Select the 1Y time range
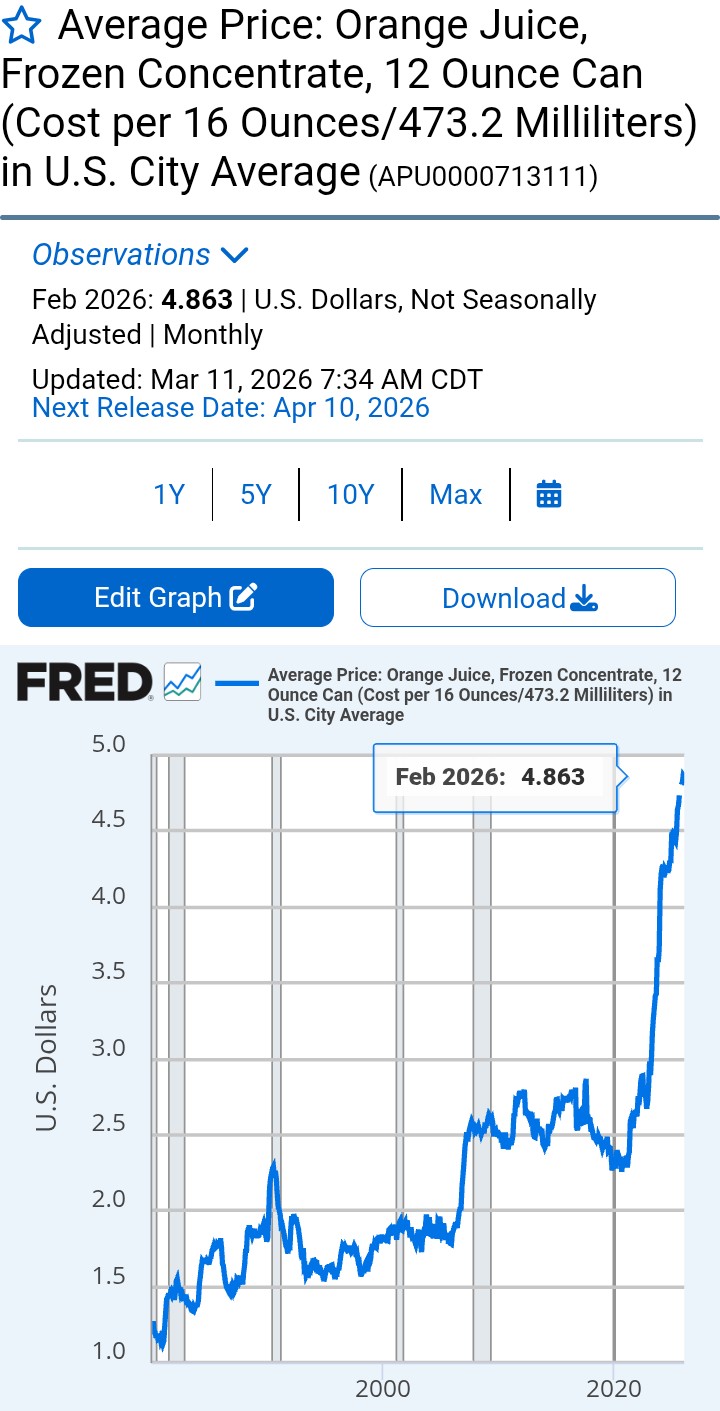Image resolution: width=720 pixels, height=1411 pixels. pyautogui.click(x=169, y=495)
